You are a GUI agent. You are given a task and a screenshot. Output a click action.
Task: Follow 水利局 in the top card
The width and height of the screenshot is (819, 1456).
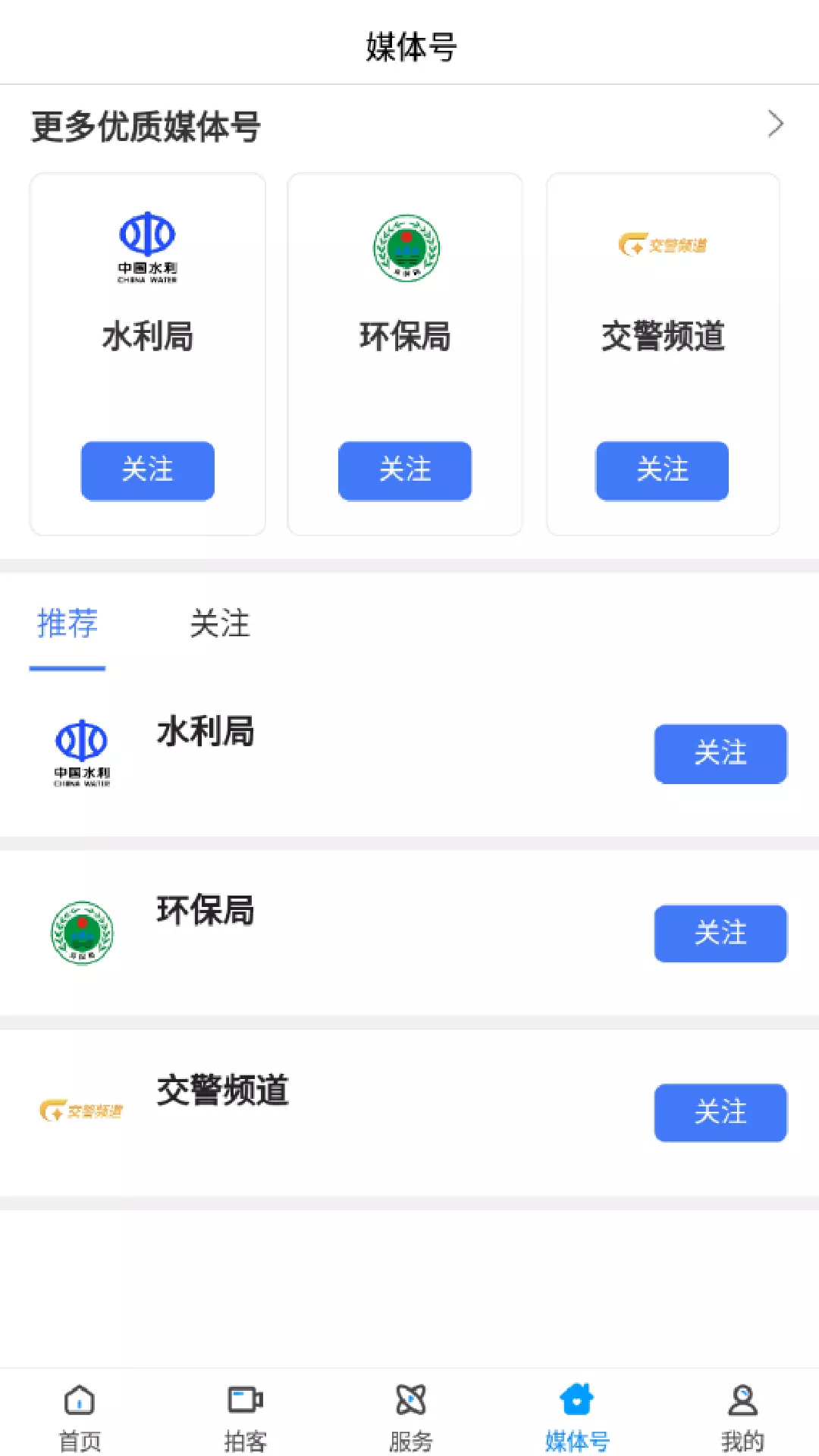148,470
